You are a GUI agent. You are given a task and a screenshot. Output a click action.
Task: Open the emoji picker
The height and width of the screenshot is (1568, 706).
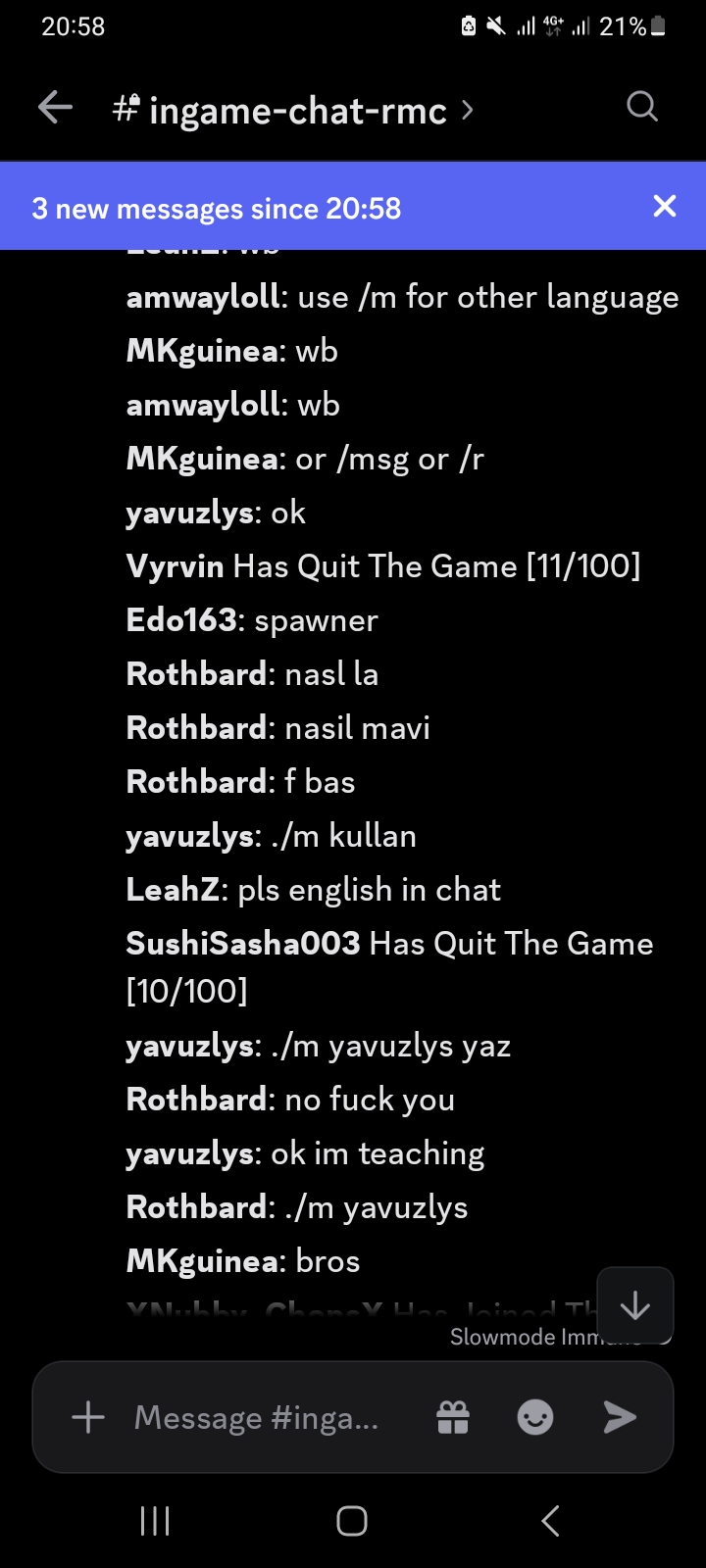[x=535, y=1417]
